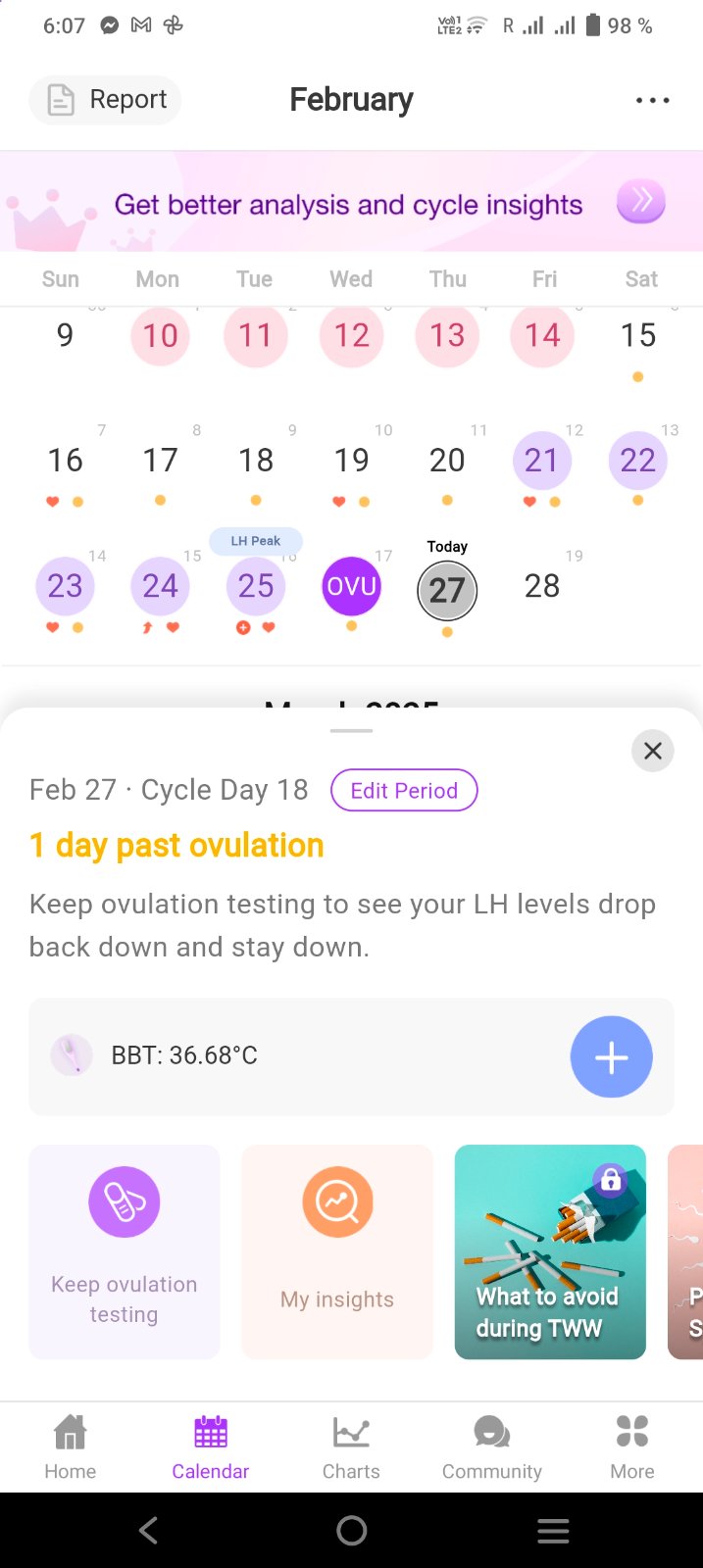
Task: Switch to the Home tab
Action: [71, 1445]
